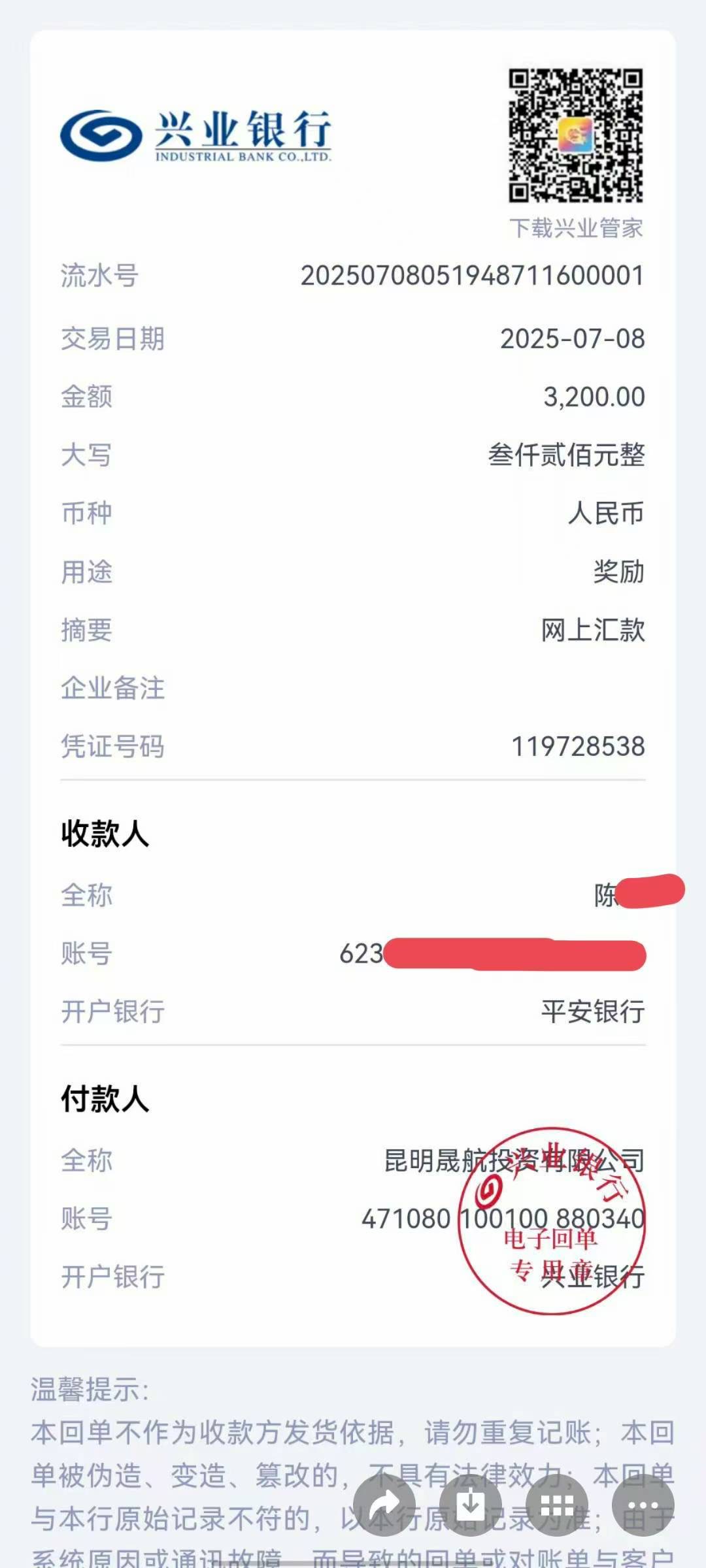Open the three-dot more options menu
Screen dimensions: 706x1568
[x=643, y=1505]
